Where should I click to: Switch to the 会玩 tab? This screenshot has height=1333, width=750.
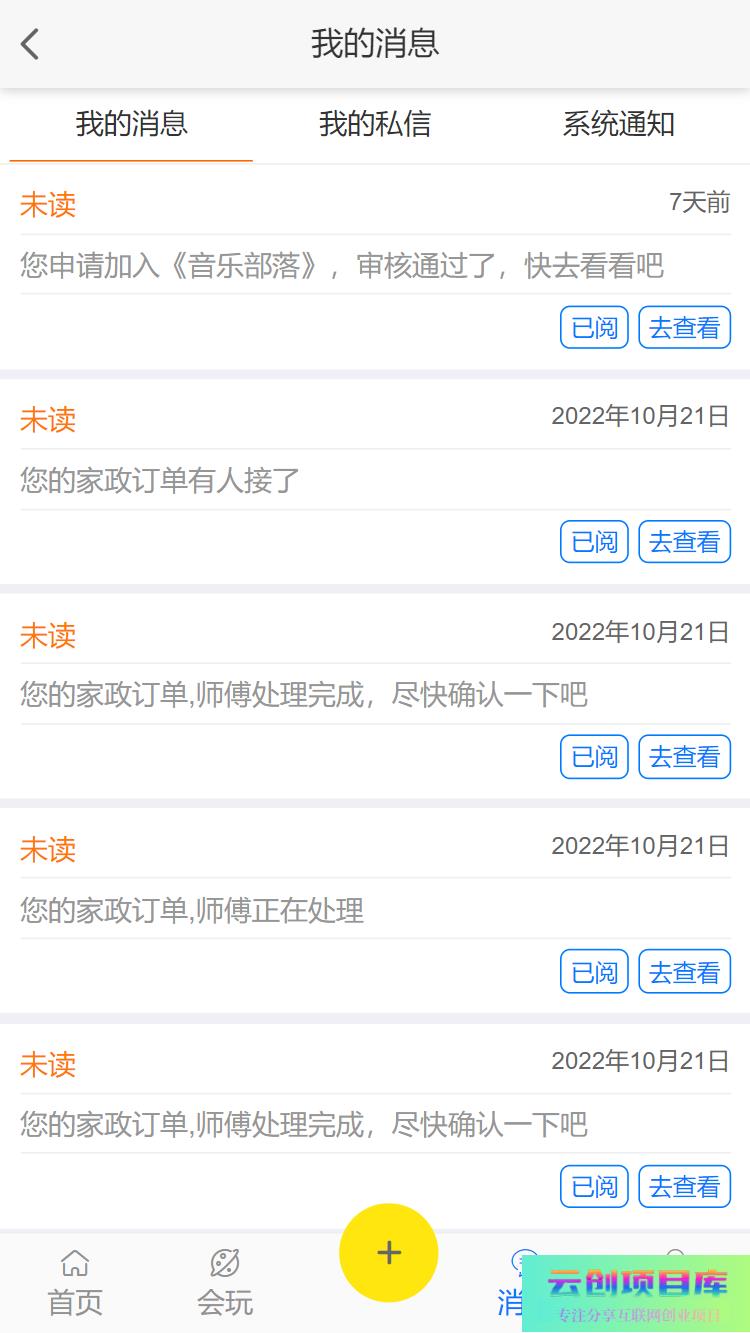point(225,1282)
